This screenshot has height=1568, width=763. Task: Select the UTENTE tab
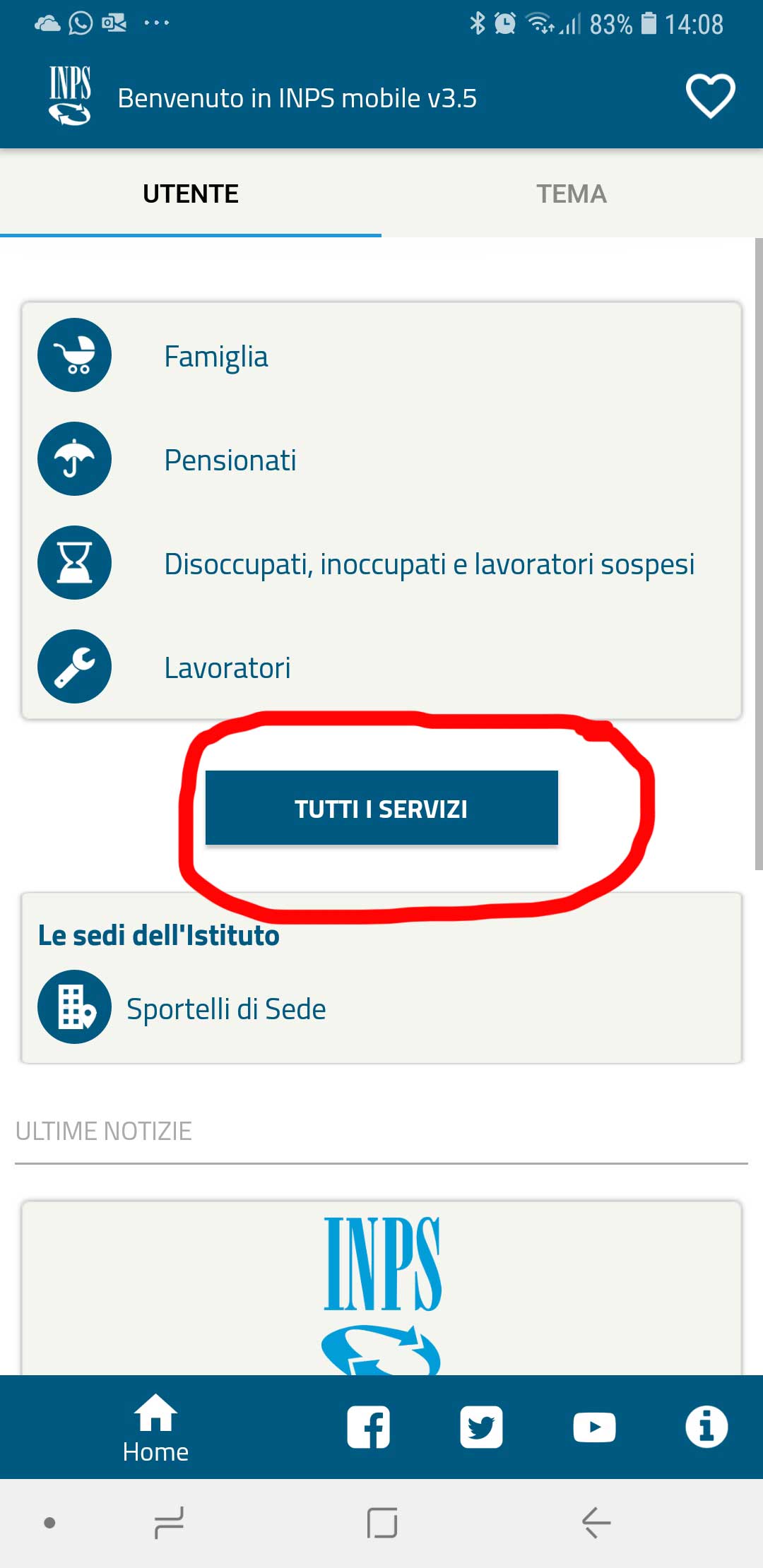coord(191,194)
